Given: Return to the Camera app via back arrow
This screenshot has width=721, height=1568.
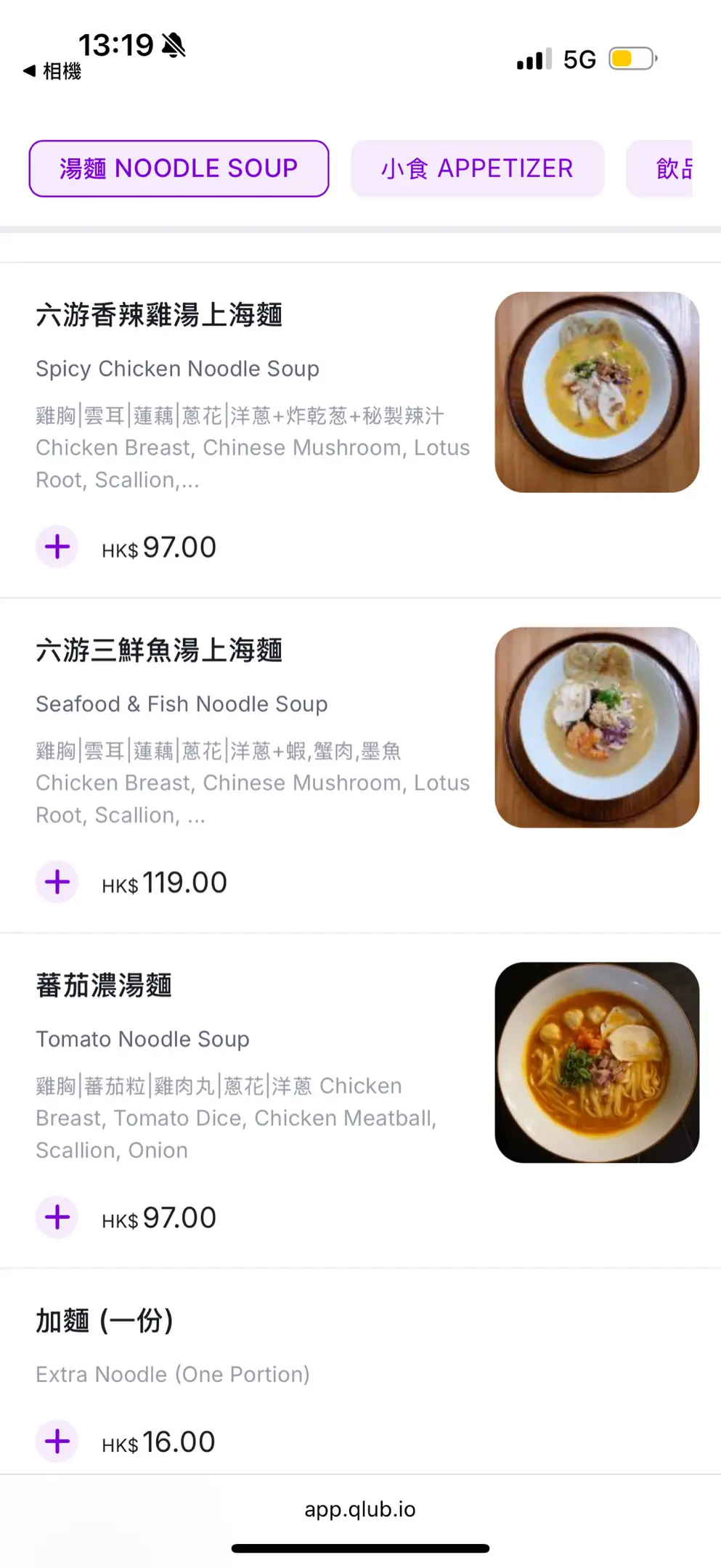Looking at the screenshot, I should pos(51,71).
